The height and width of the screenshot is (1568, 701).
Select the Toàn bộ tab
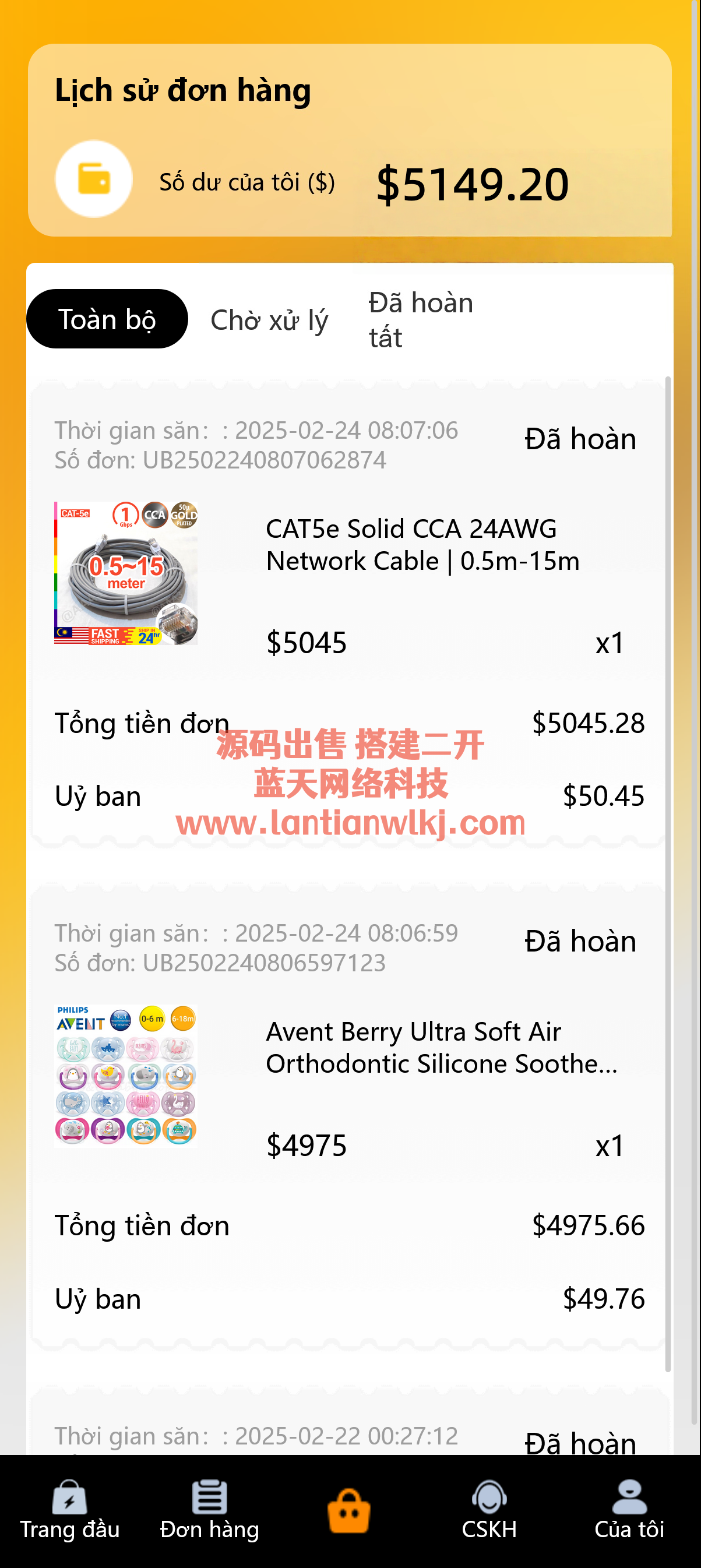pos(107,319)
